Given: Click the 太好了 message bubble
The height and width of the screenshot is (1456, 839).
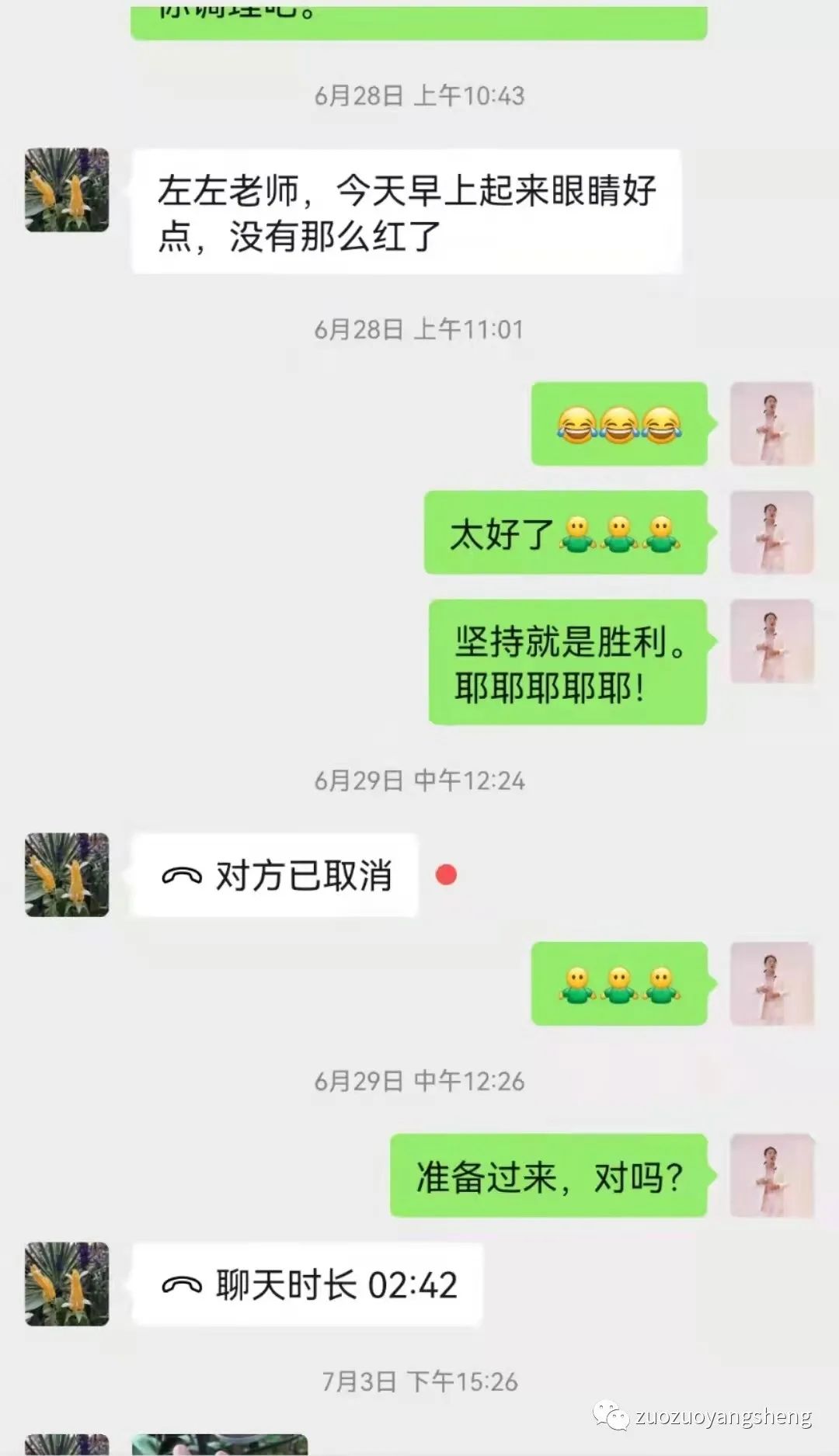Looking at the screenshot, I should [x=567, y=534].
